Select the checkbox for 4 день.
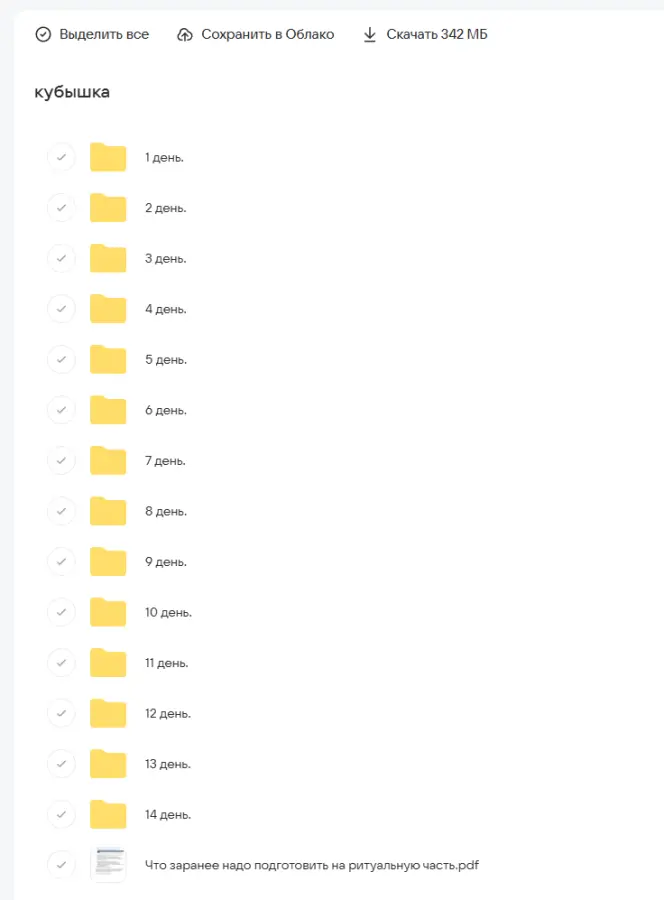Screen dimensions: 664x900 point(62,309)
